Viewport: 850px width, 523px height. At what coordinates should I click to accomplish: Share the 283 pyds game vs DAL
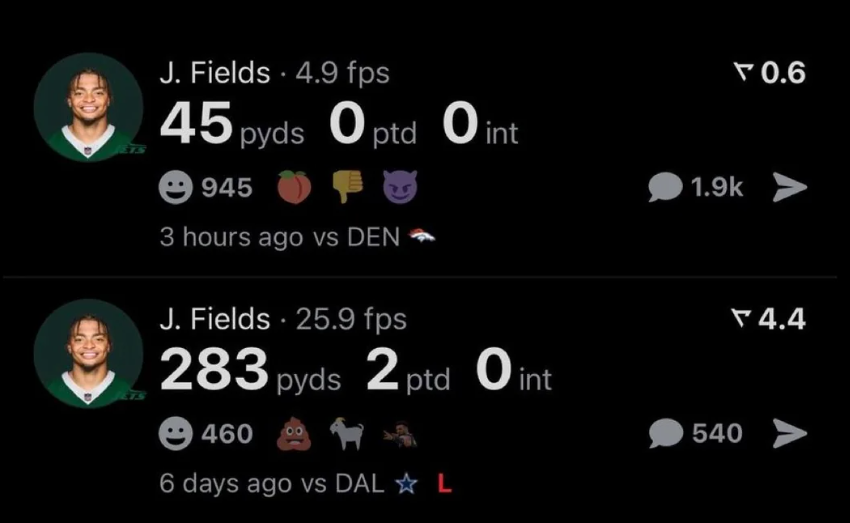point(789,433)
